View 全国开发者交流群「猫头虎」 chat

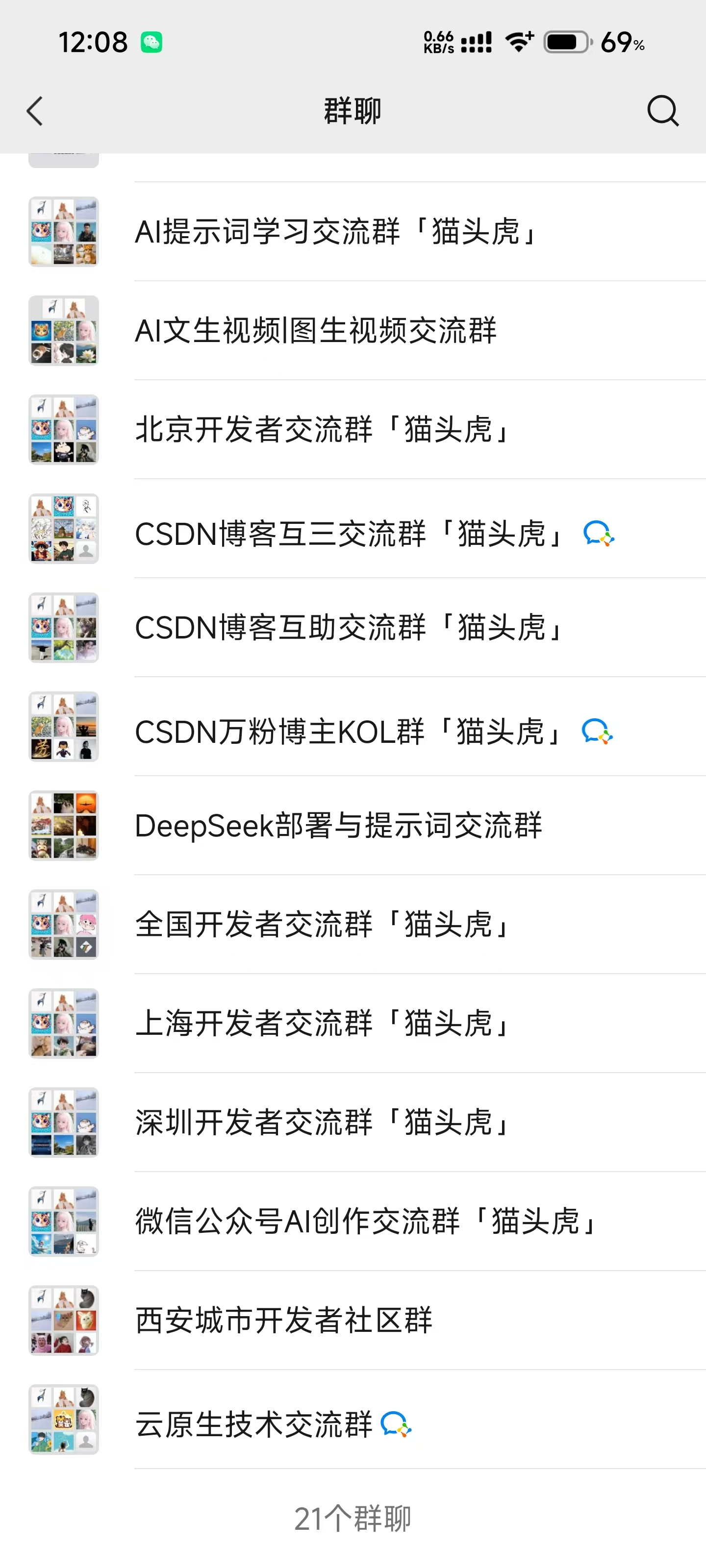point(323,924)
